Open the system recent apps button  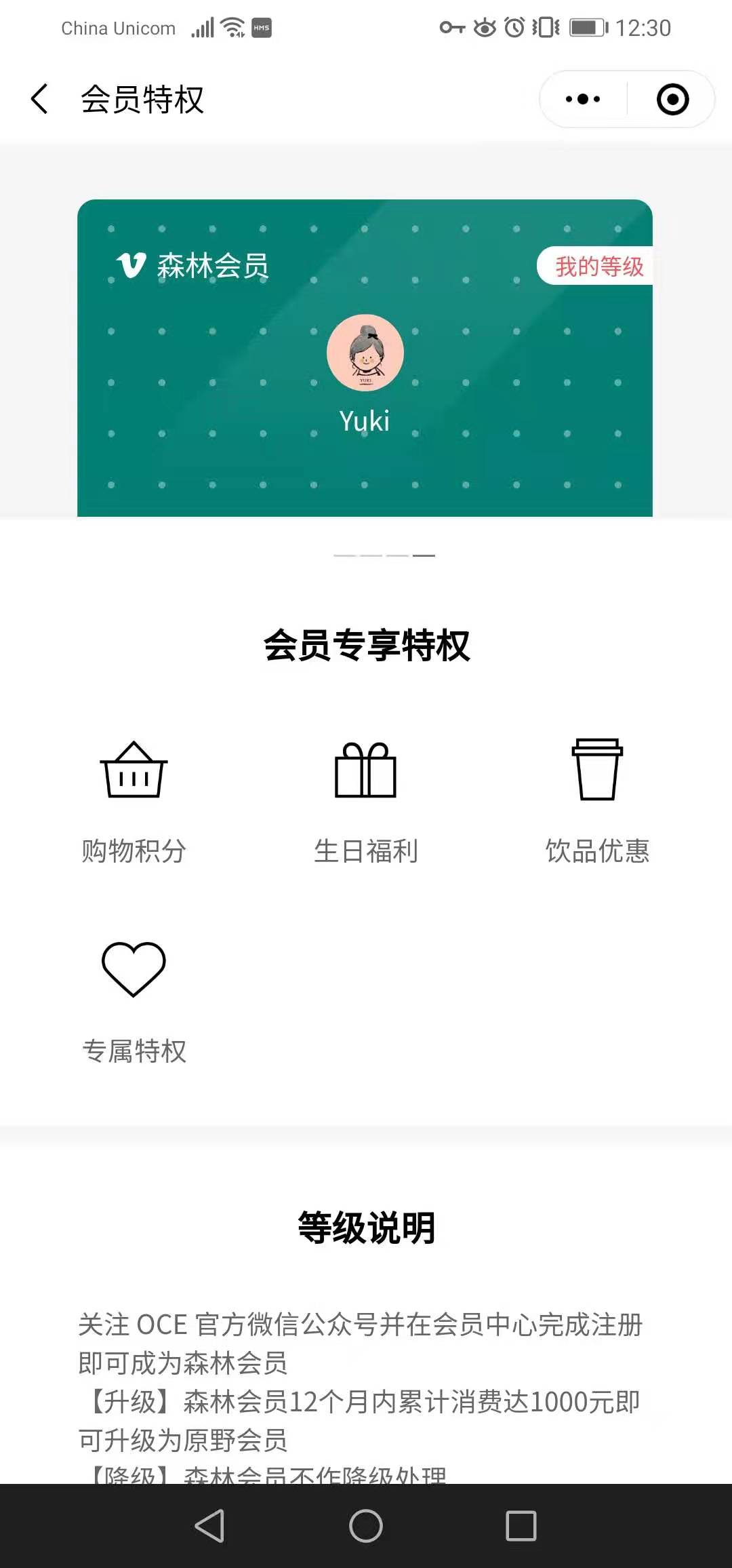(521, 1526)
